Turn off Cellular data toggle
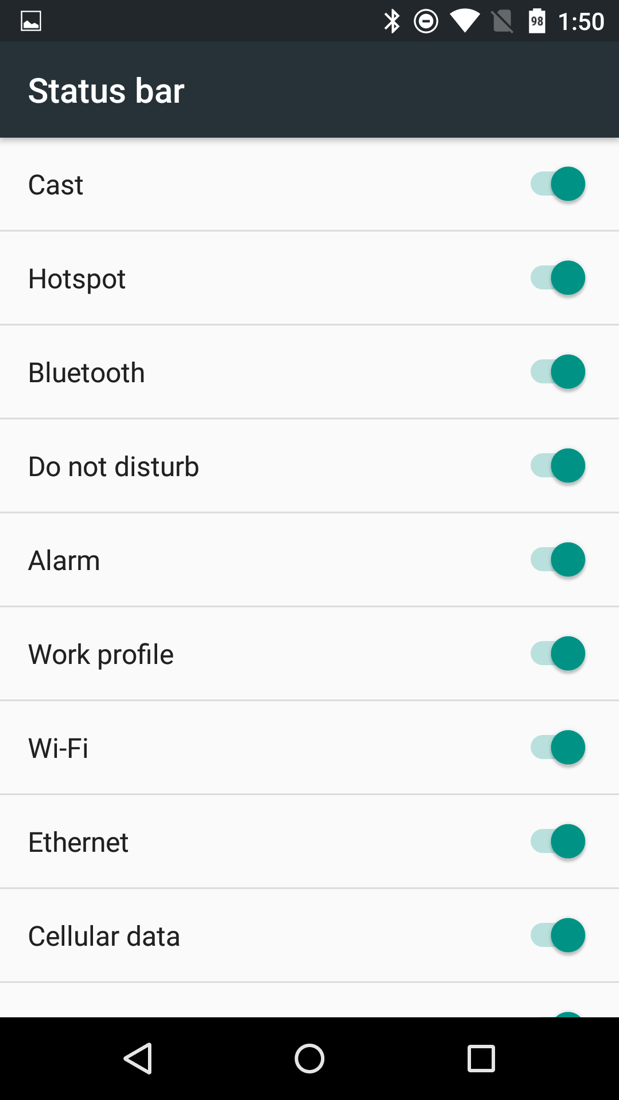 pyautogui.click(x=557, y=936)
